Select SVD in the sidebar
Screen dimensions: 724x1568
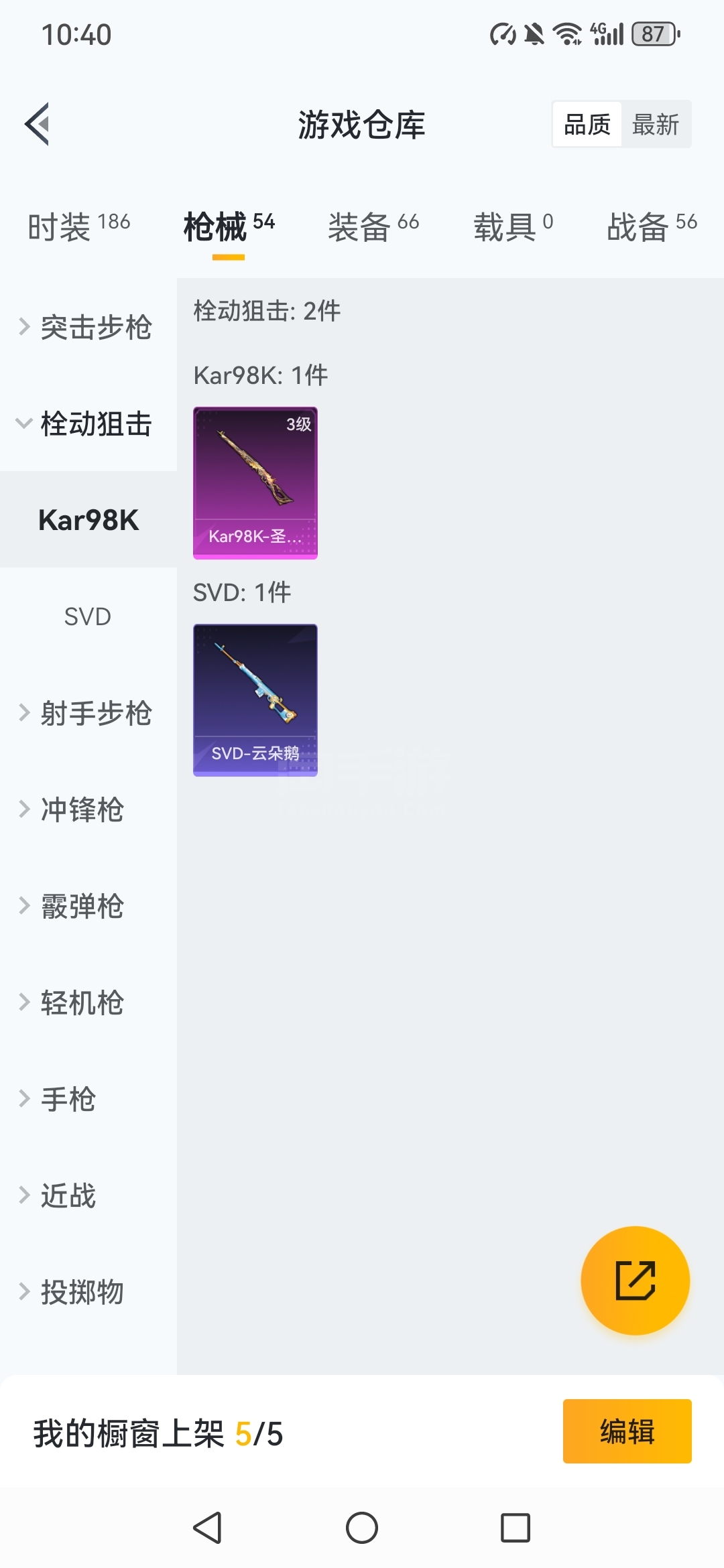click(x=88, y=616)
